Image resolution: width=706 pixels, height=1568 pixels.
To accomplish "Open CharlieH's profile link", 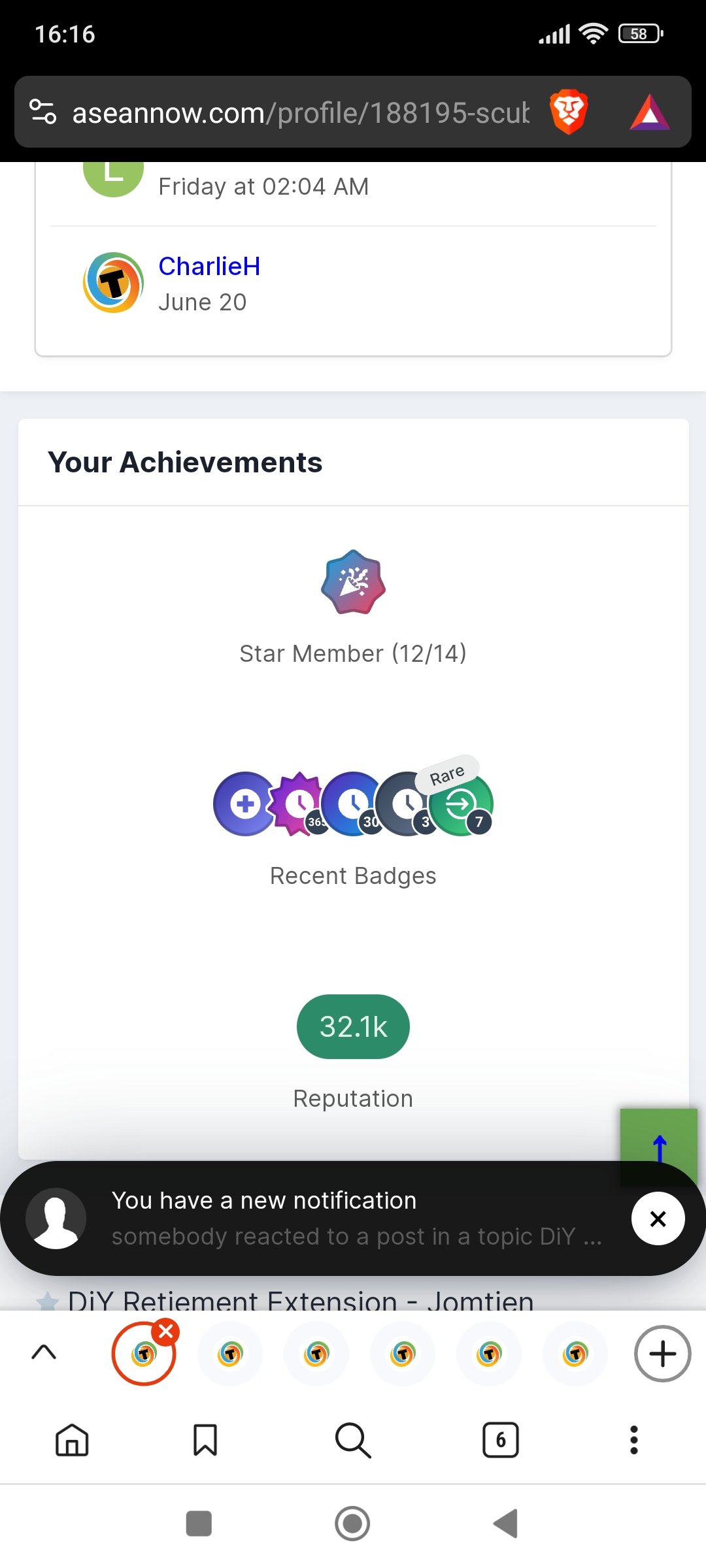I will coord(209,267).
